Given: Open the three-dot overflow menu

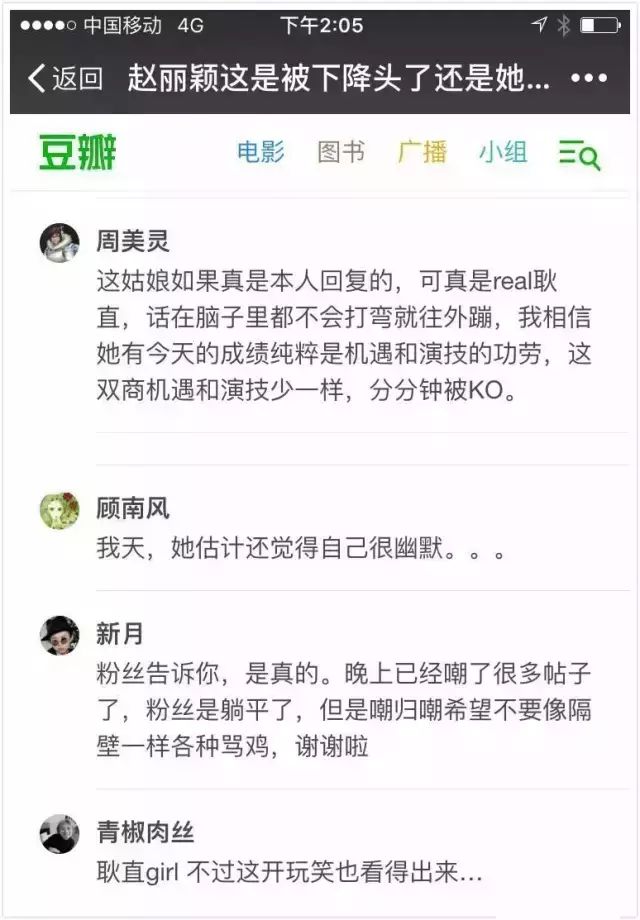Looking at the screenshot, I should [x=588, y=79].
